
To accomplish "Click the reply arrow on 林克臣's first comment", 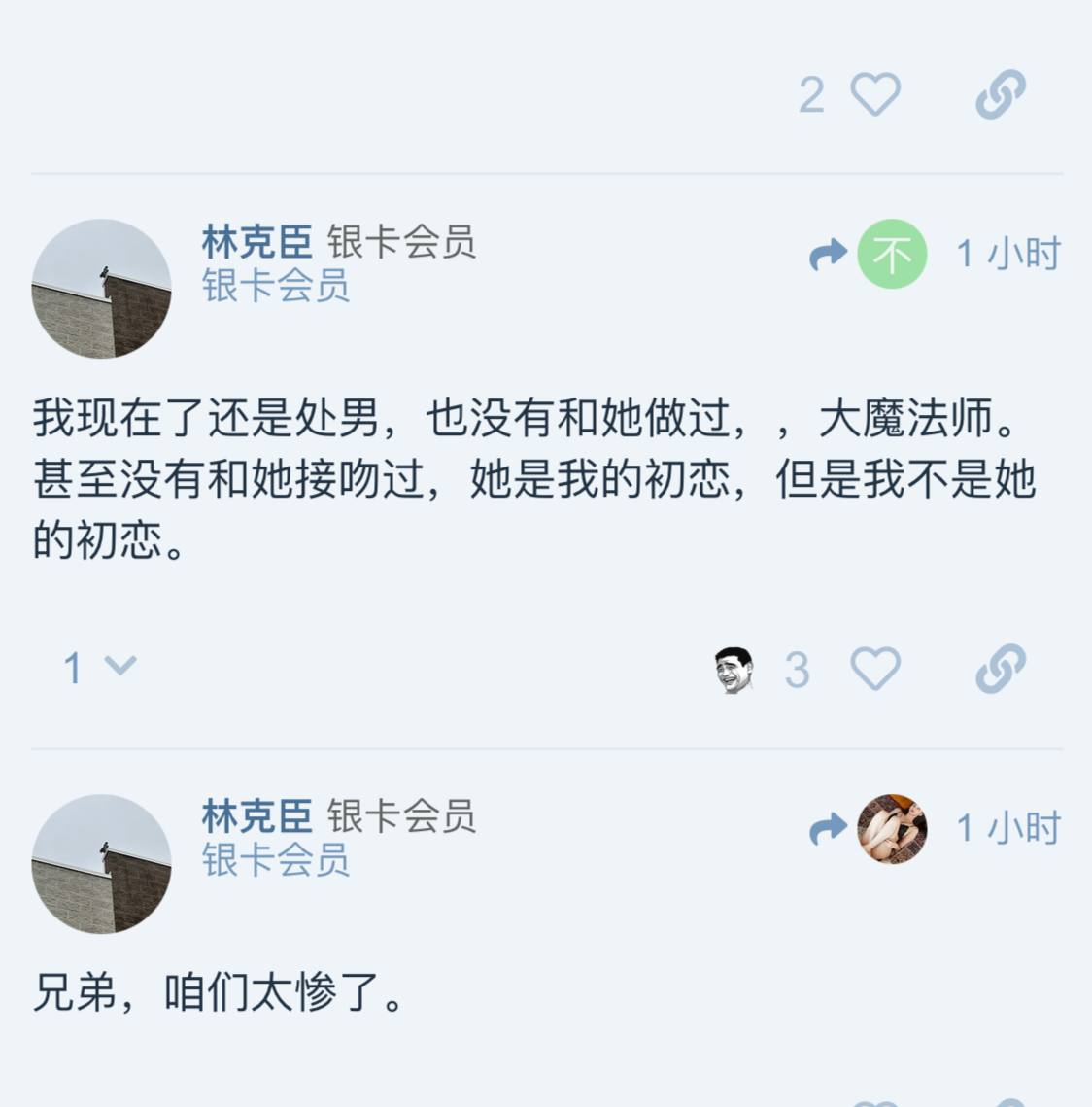I will [827, 255].
